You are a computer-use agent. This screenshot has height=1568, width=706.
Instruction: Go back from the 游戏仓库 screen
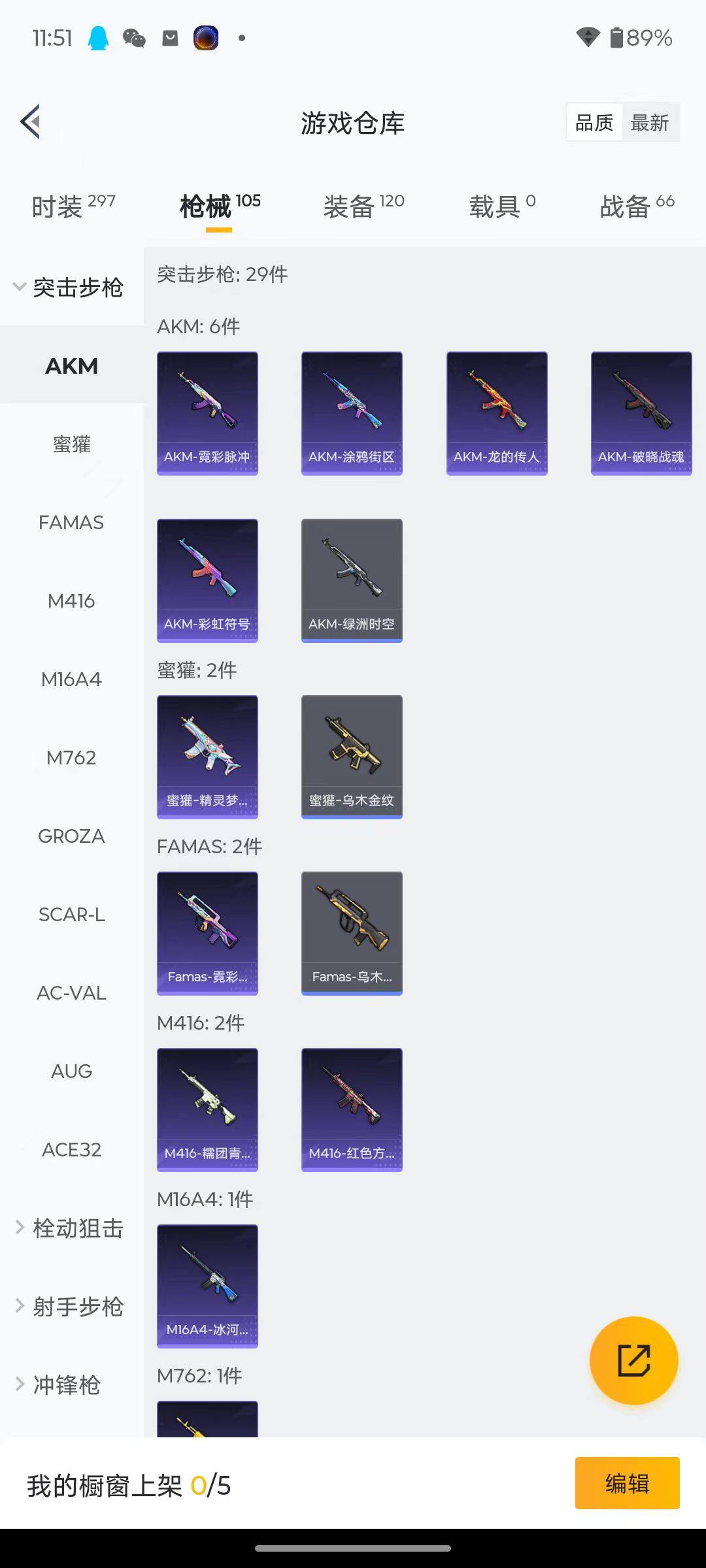(x=31, y=122)
